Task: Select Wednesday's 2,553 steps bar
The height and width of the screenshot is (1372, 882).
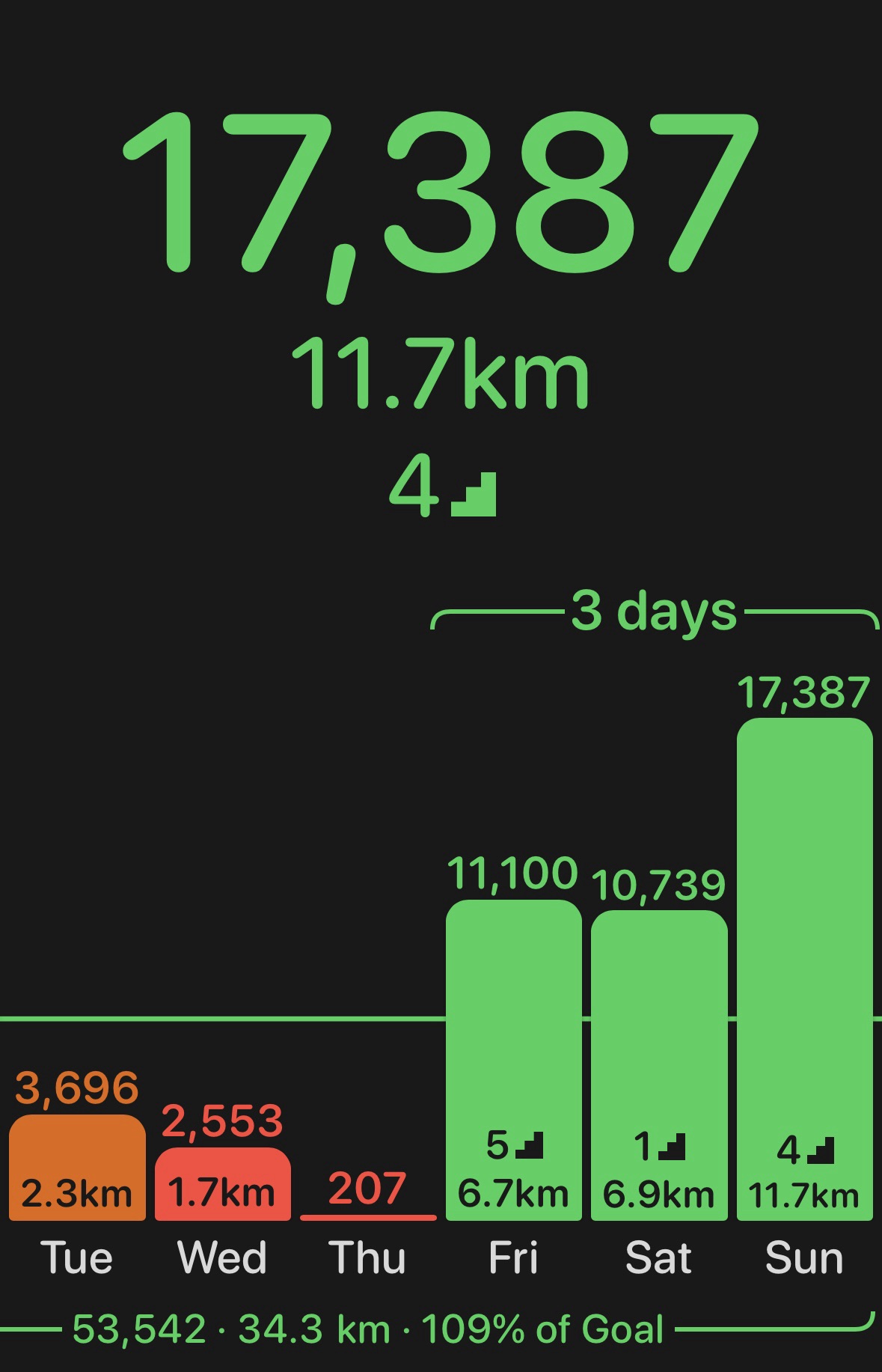Action: tap(223, 1184)
